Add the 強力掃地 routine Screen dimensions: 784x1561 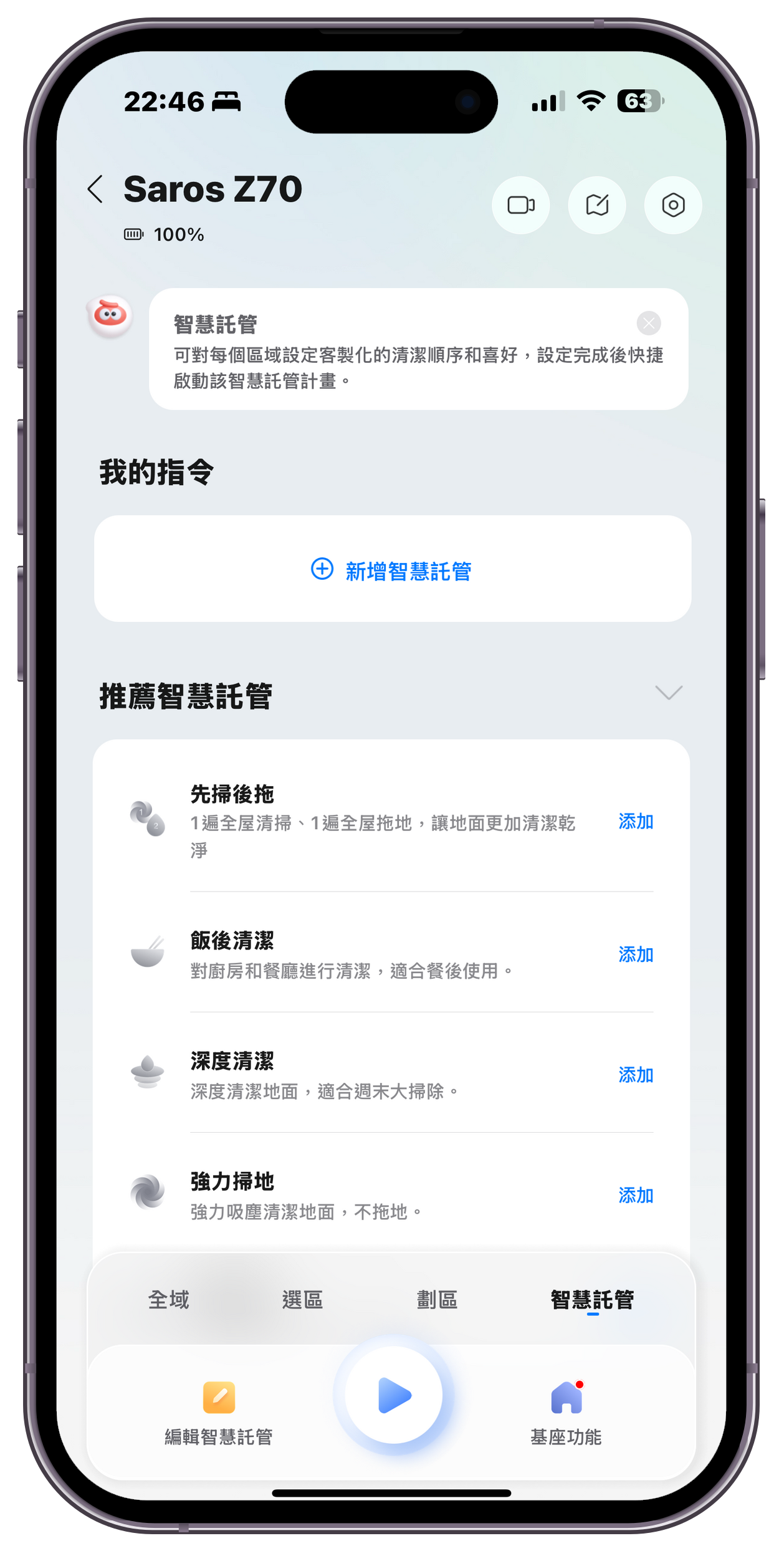635,1195
